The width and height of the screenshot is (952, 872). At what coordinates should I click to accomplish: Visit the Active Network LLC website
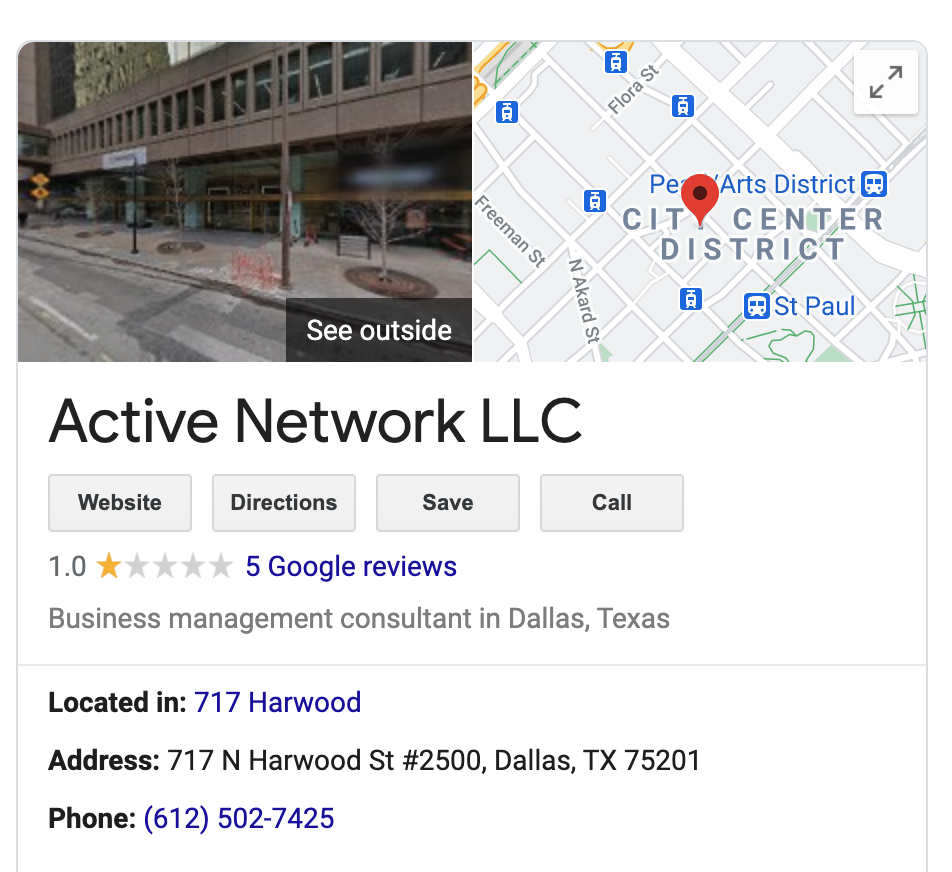pyautogui.click(x=120, y=503)
